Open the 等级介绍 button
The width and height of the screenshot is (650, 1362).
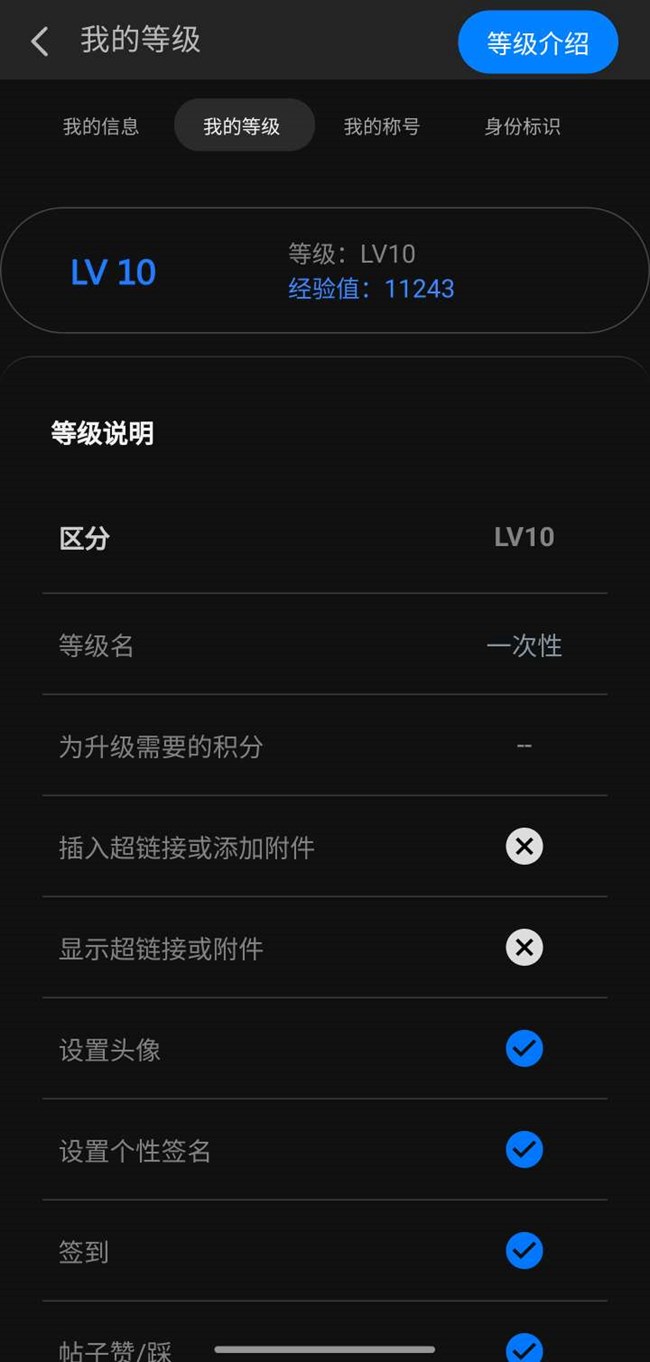coord(538,43)
